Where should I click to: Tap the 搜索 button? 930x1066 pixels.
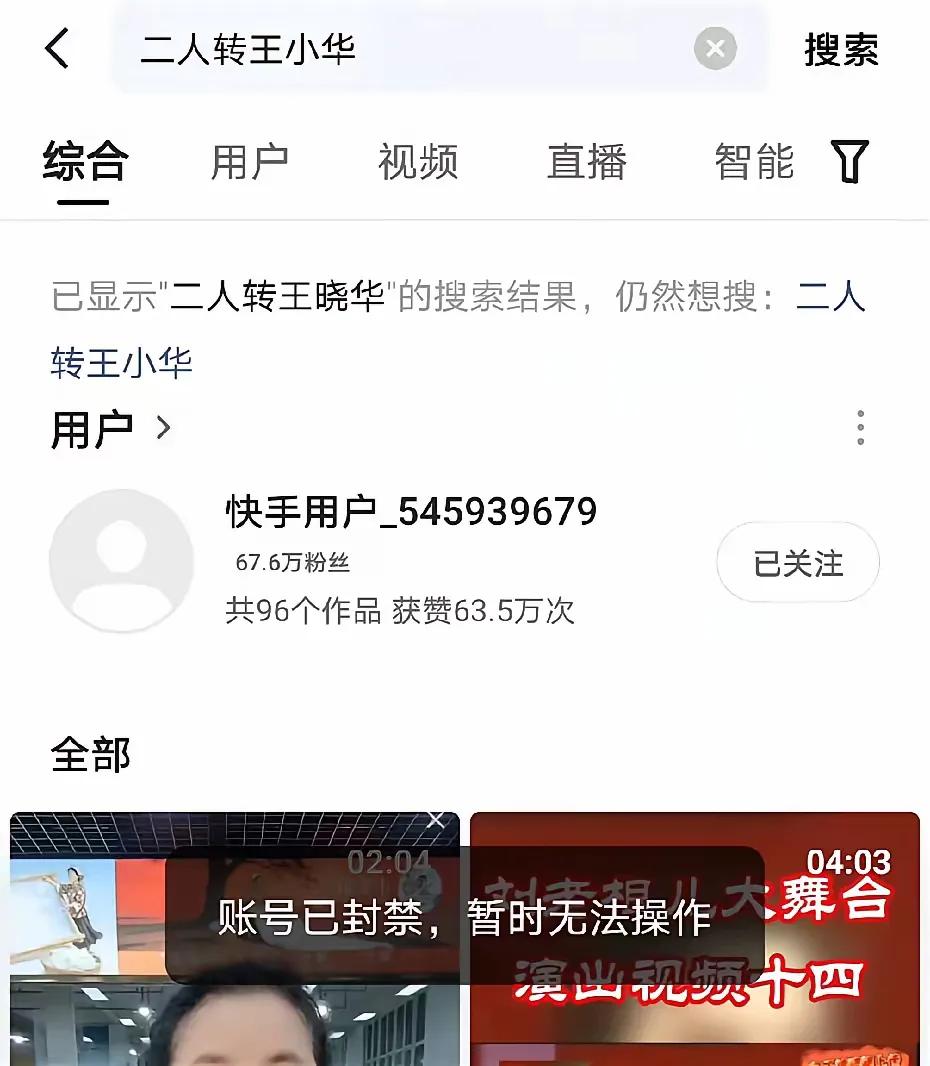841,49
